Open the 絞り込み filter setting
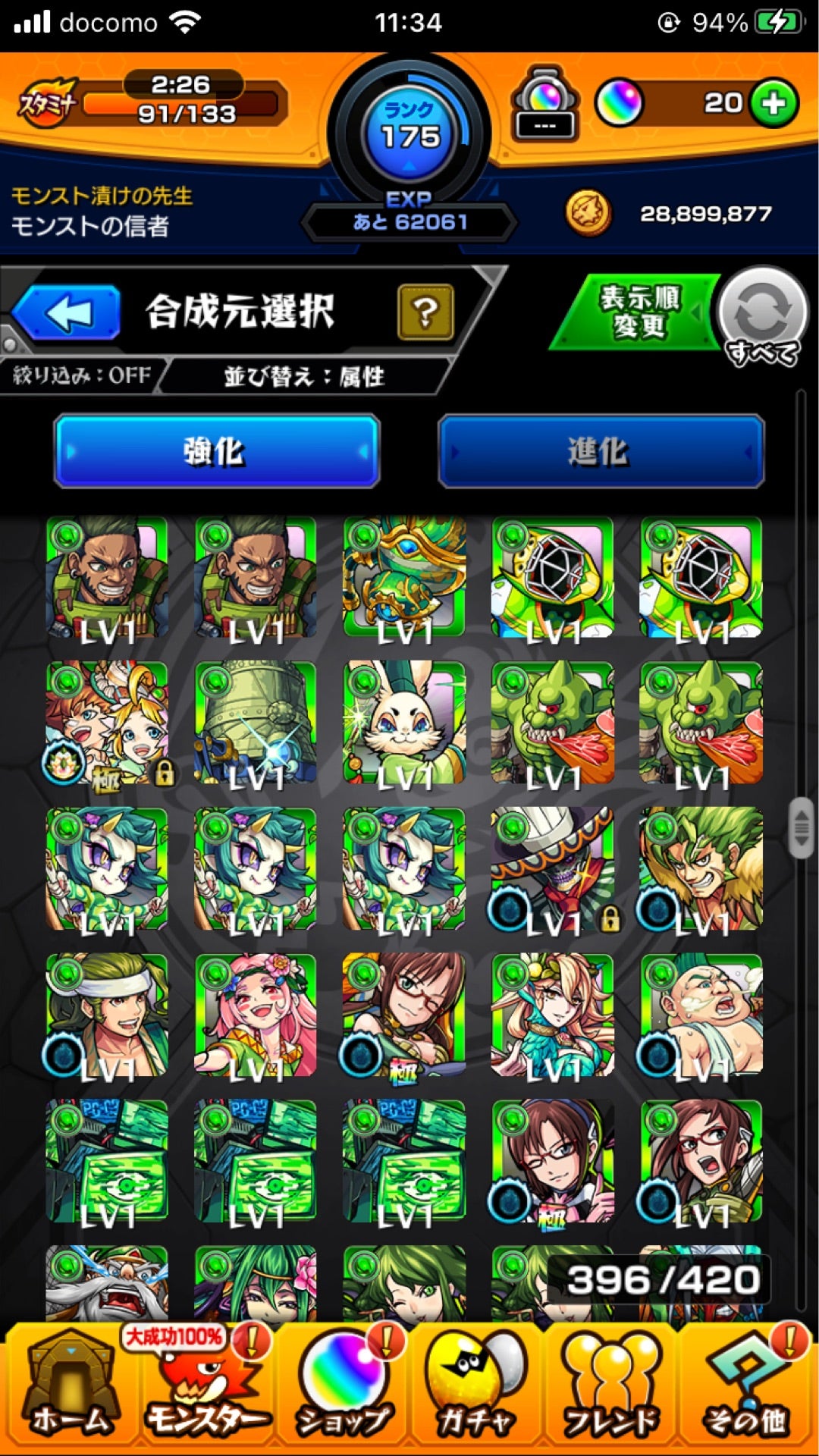Image resolution: width=819 pixels, height=1456 pixels. [82, 375]
